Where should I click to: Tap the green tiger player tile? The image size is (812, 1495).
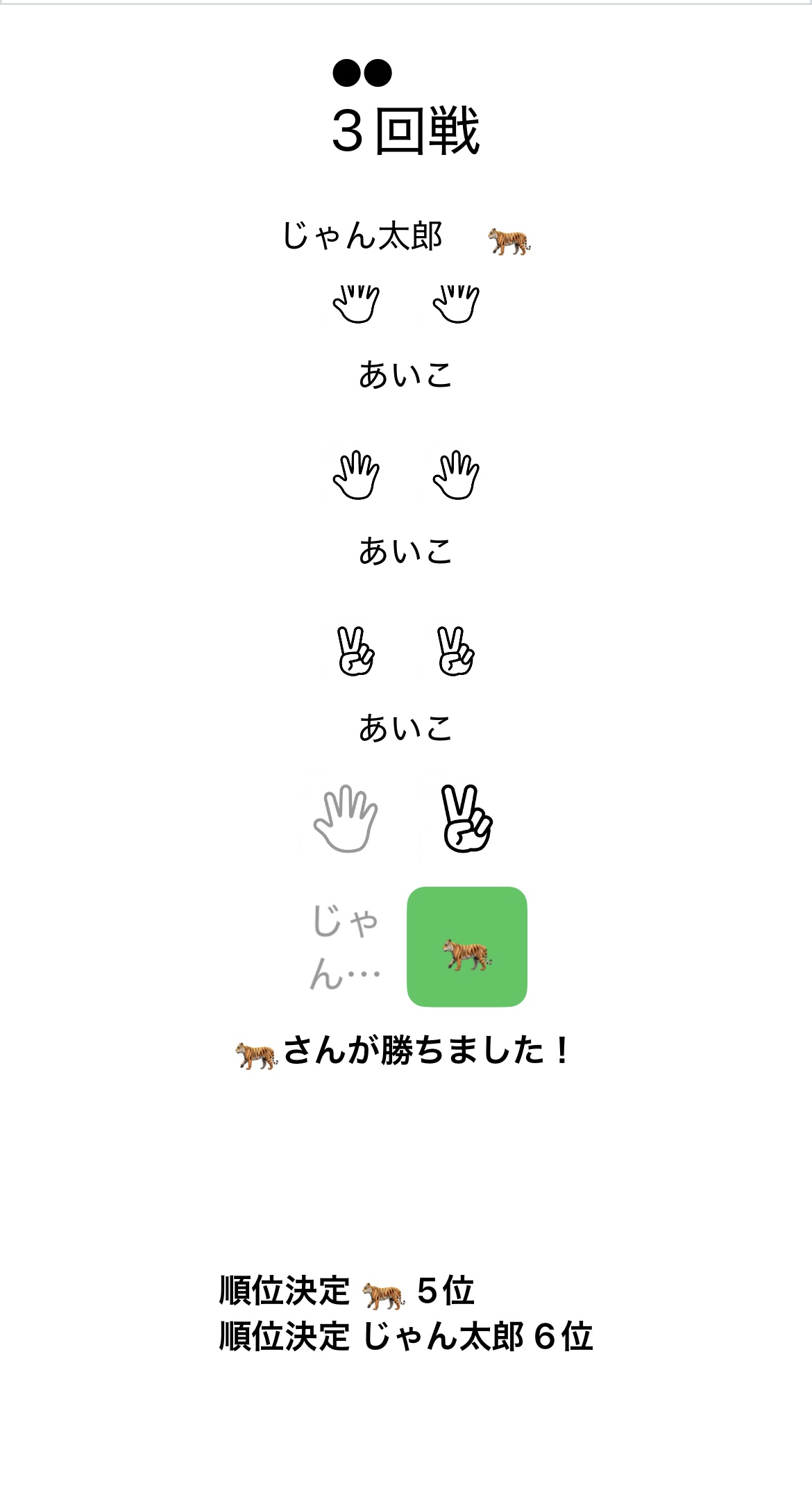pyautogui.click(x=466, y=946)
